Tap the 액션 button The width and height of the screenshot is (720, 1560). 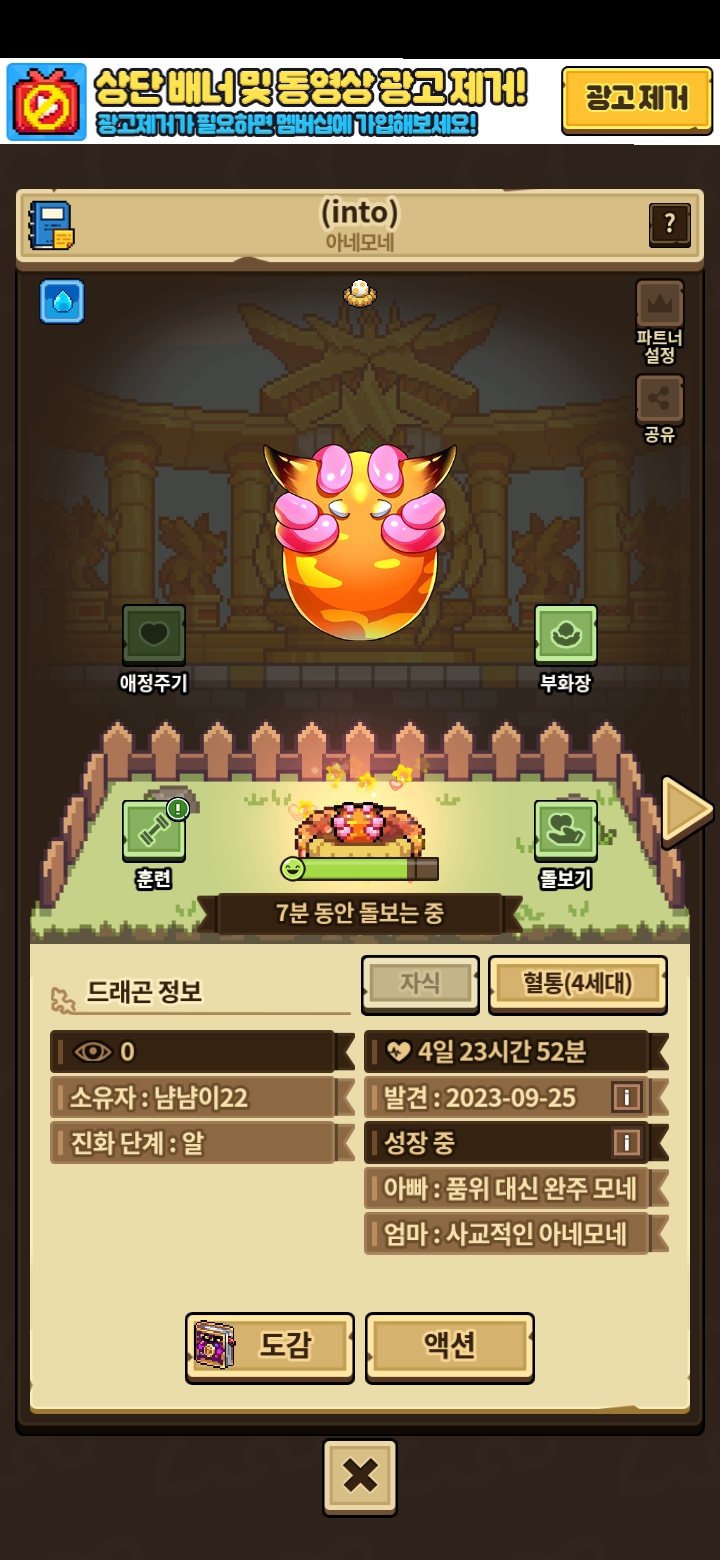point(450,1347)
